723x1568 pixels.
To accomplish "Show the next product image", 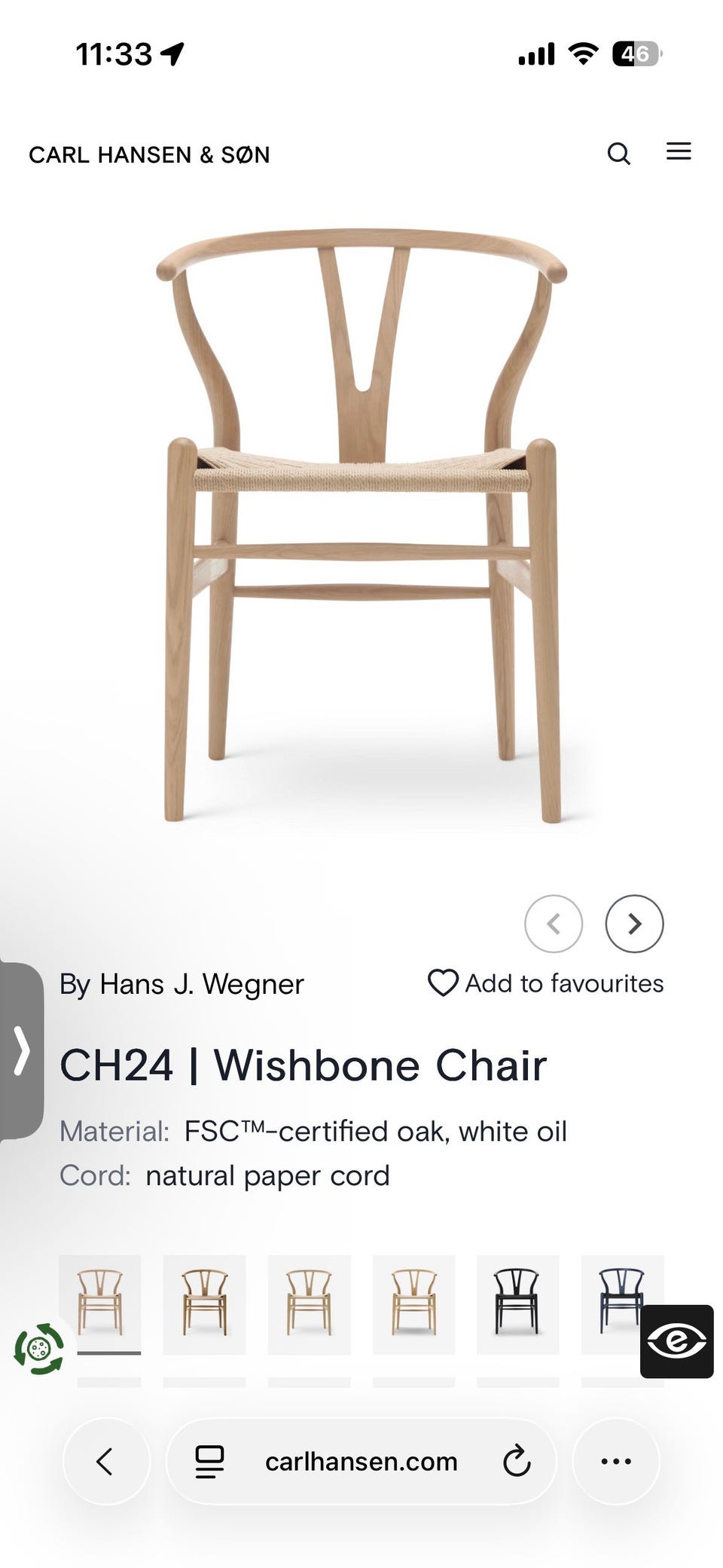I will [x=634, y=923].
